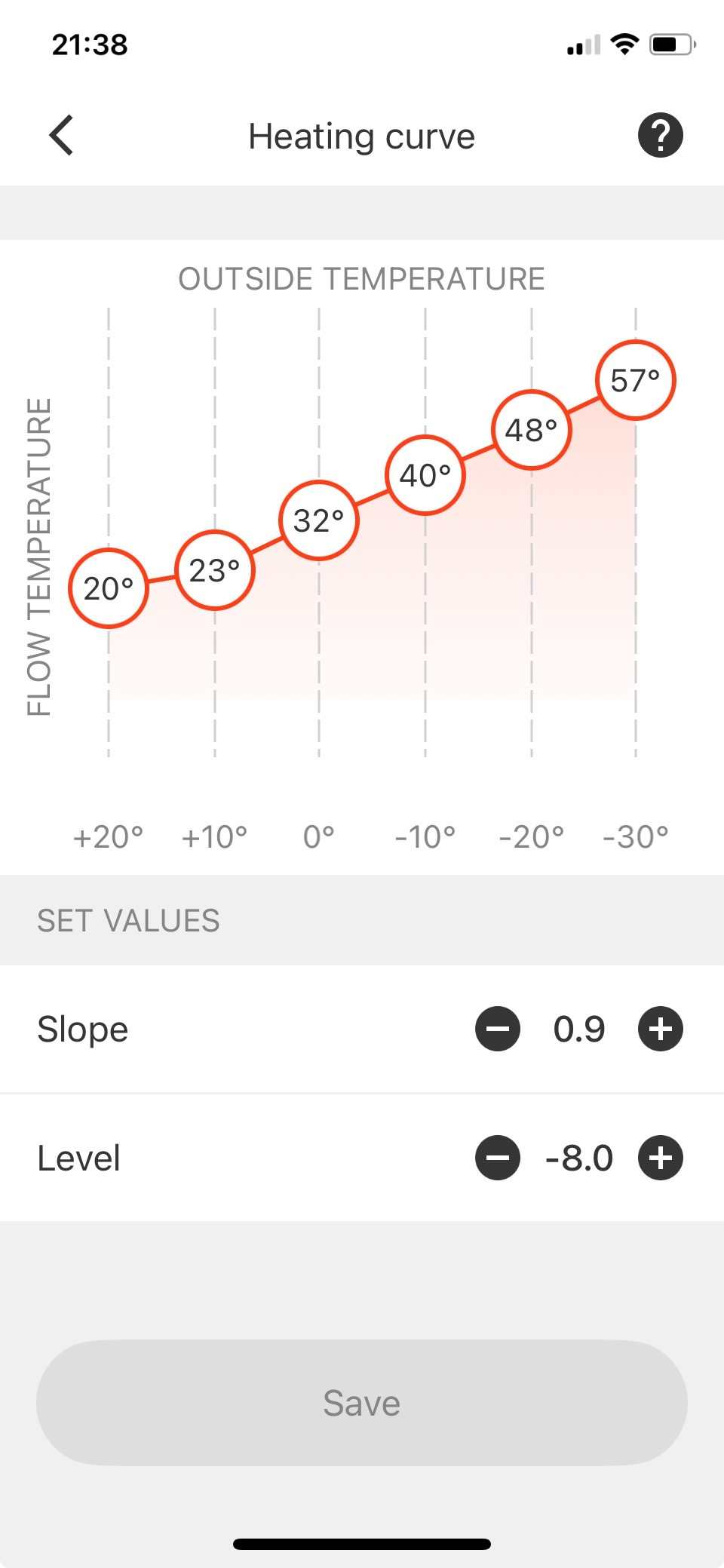
Task: Increase the Level value
Action: [x=661, y=1158]
